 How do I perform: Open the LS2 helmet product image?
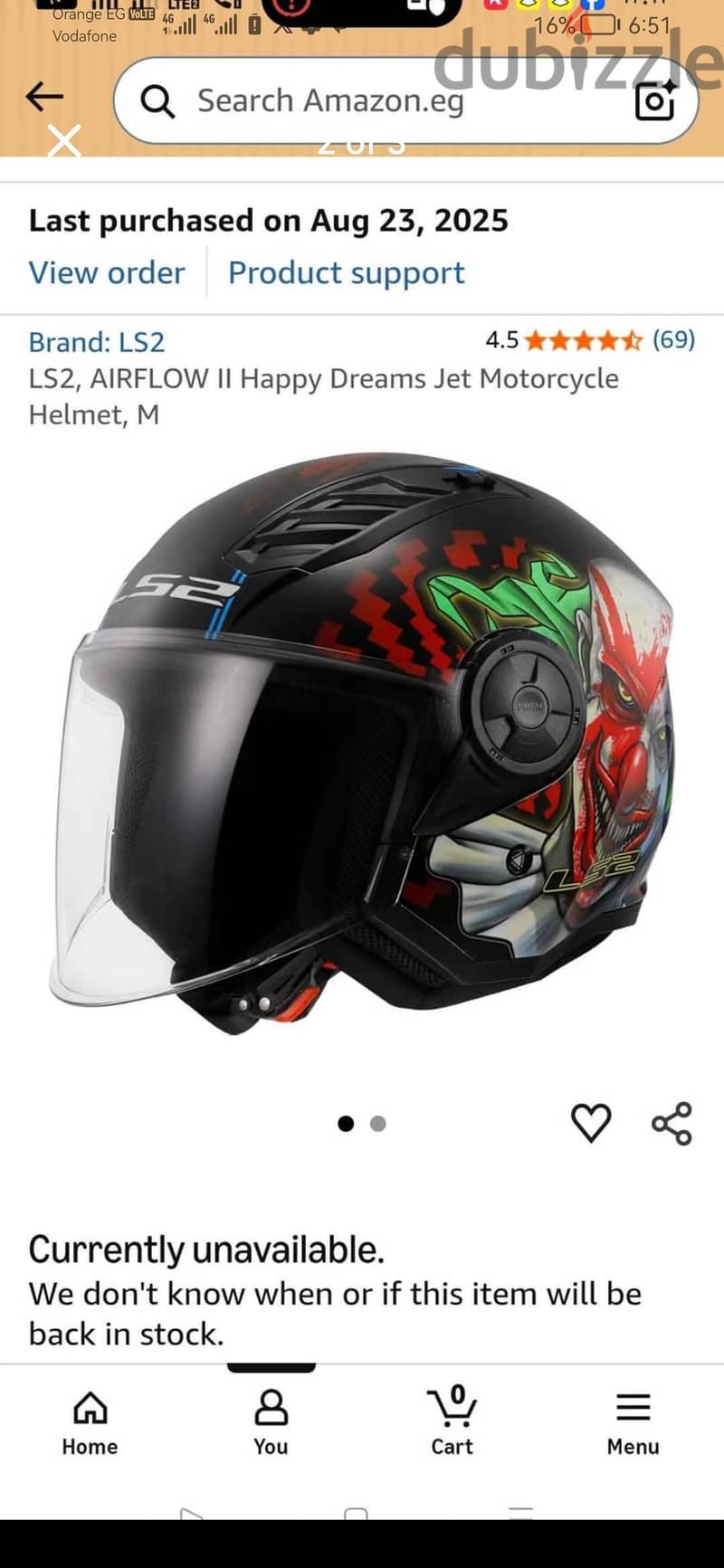pos(362,744)
